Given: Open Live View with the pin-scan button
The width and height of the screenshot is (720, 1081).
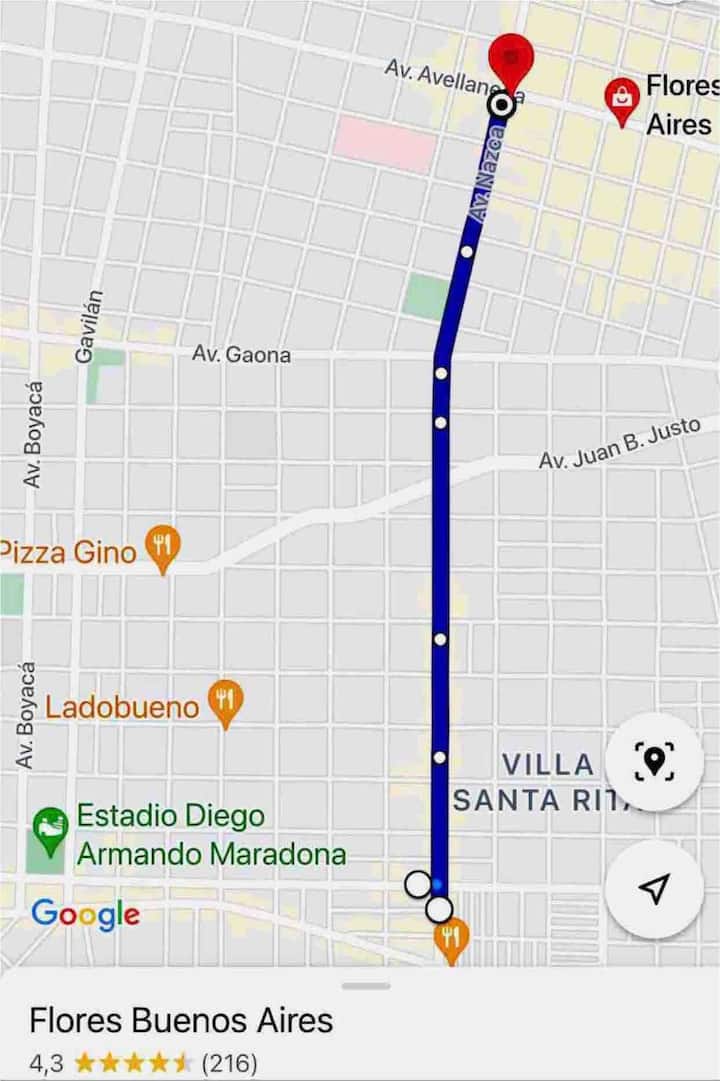Looking at the screenshot, I should pyautogui.click(x=654, y=762).
